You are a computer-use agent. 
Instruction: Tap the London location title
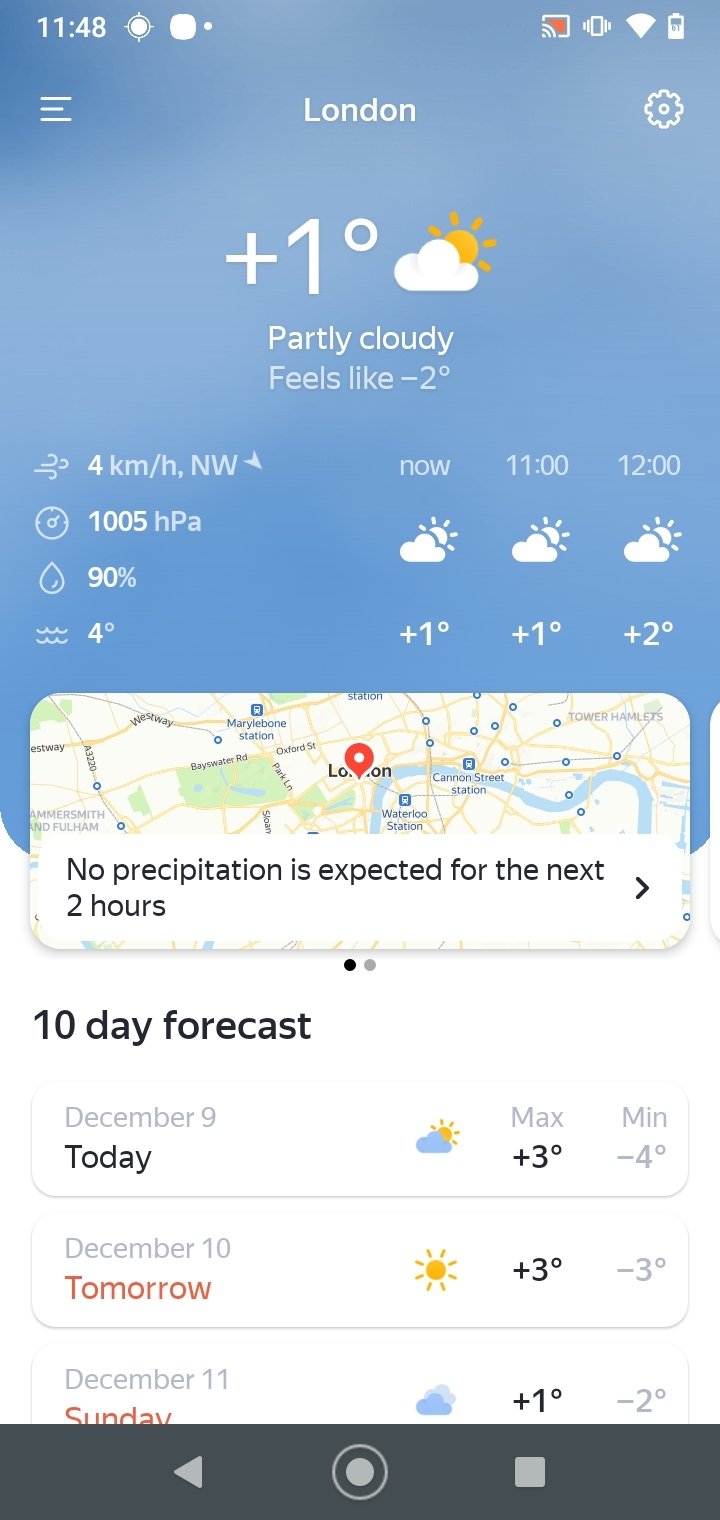[360, 110]
